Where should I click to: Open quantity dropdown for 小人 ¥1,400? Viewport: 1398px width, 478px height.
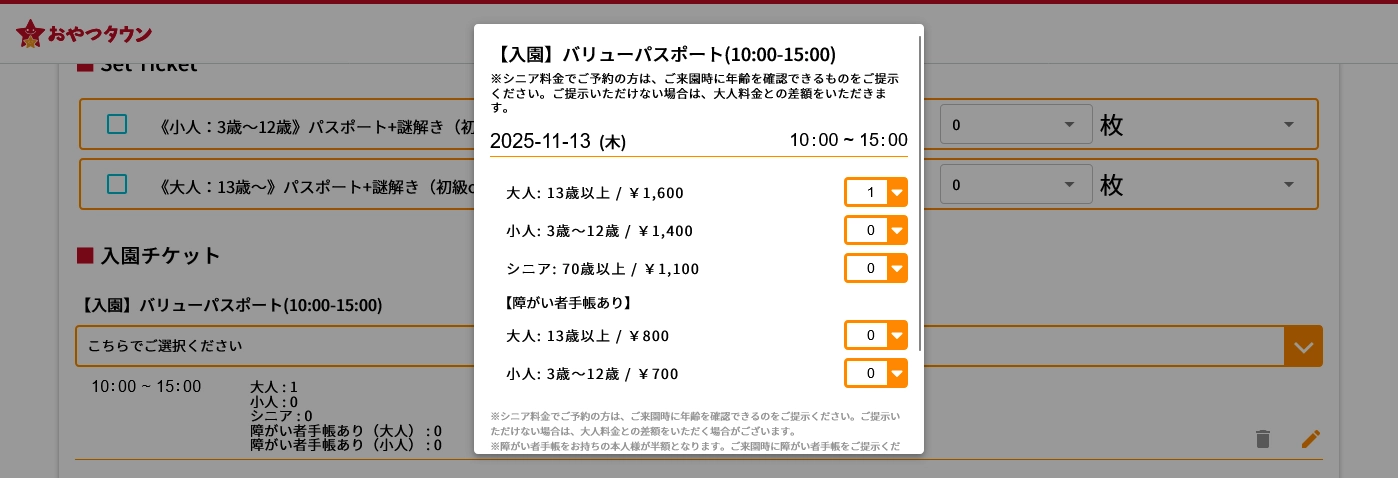point(876,230)
